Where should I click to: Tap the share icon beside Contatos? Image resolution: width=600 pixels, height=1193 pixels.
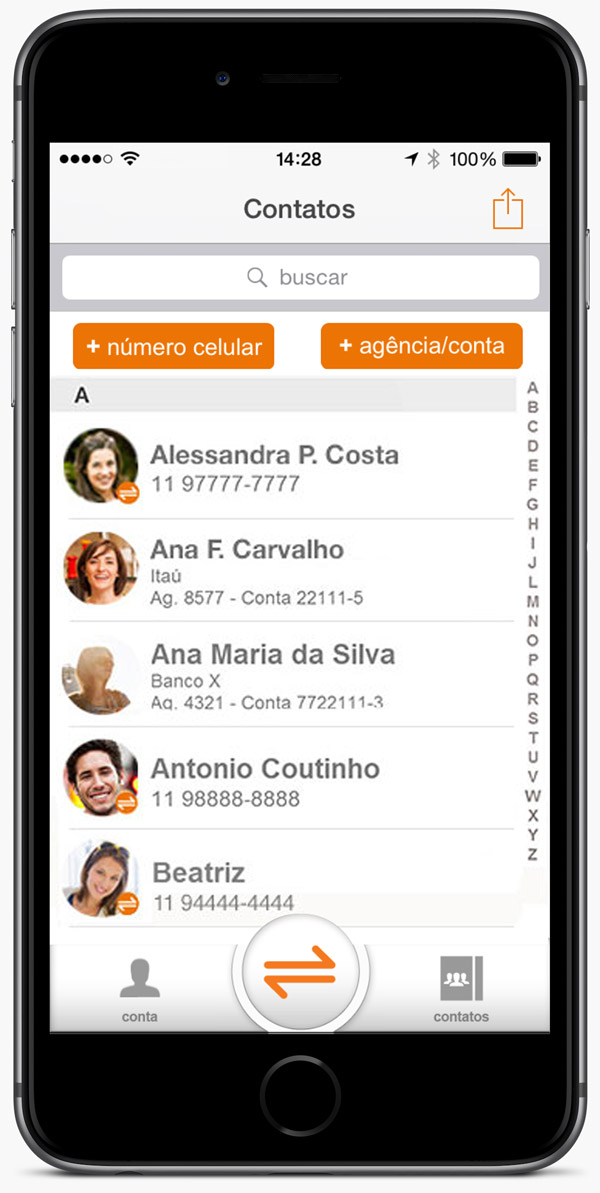pos(508,208)
